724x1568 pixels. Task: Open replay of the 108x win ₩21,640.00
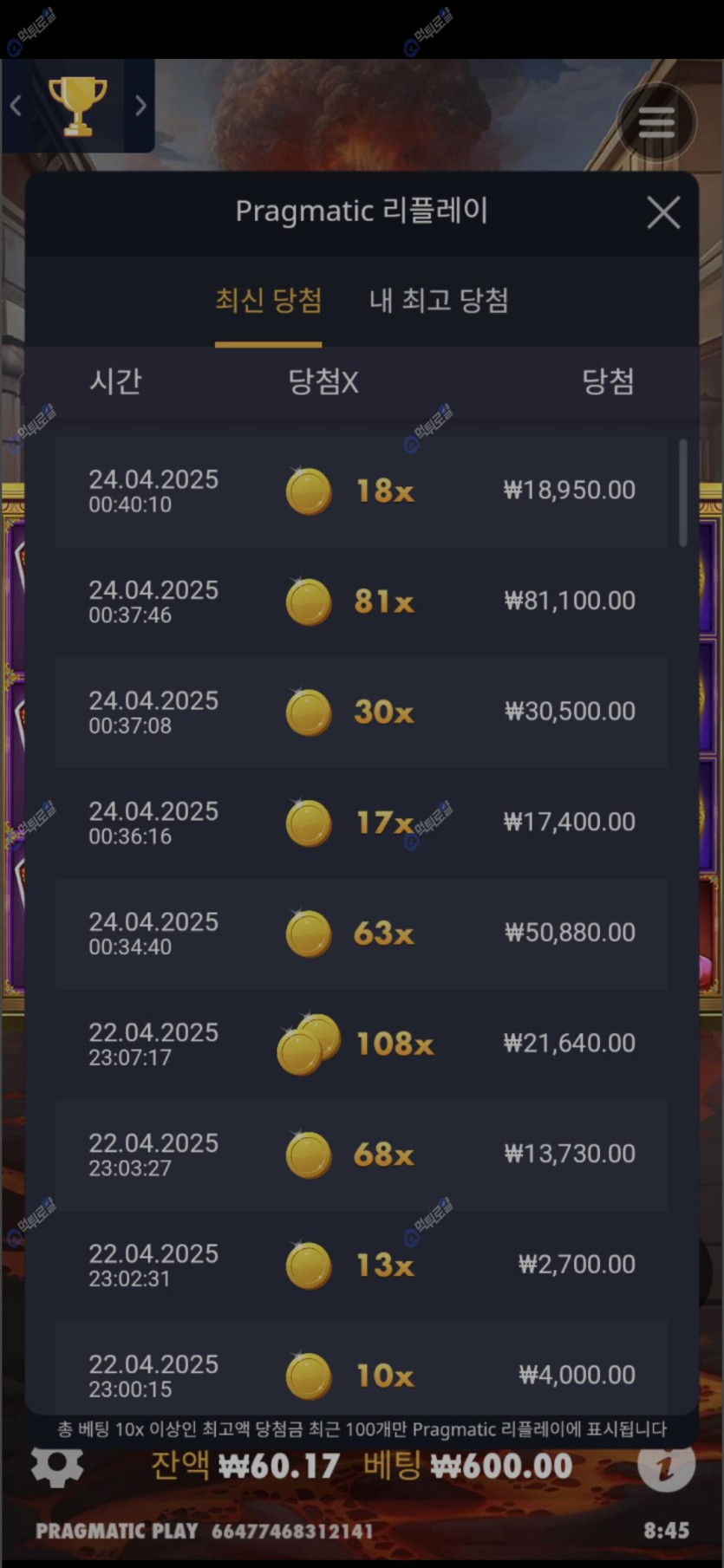362,1044
